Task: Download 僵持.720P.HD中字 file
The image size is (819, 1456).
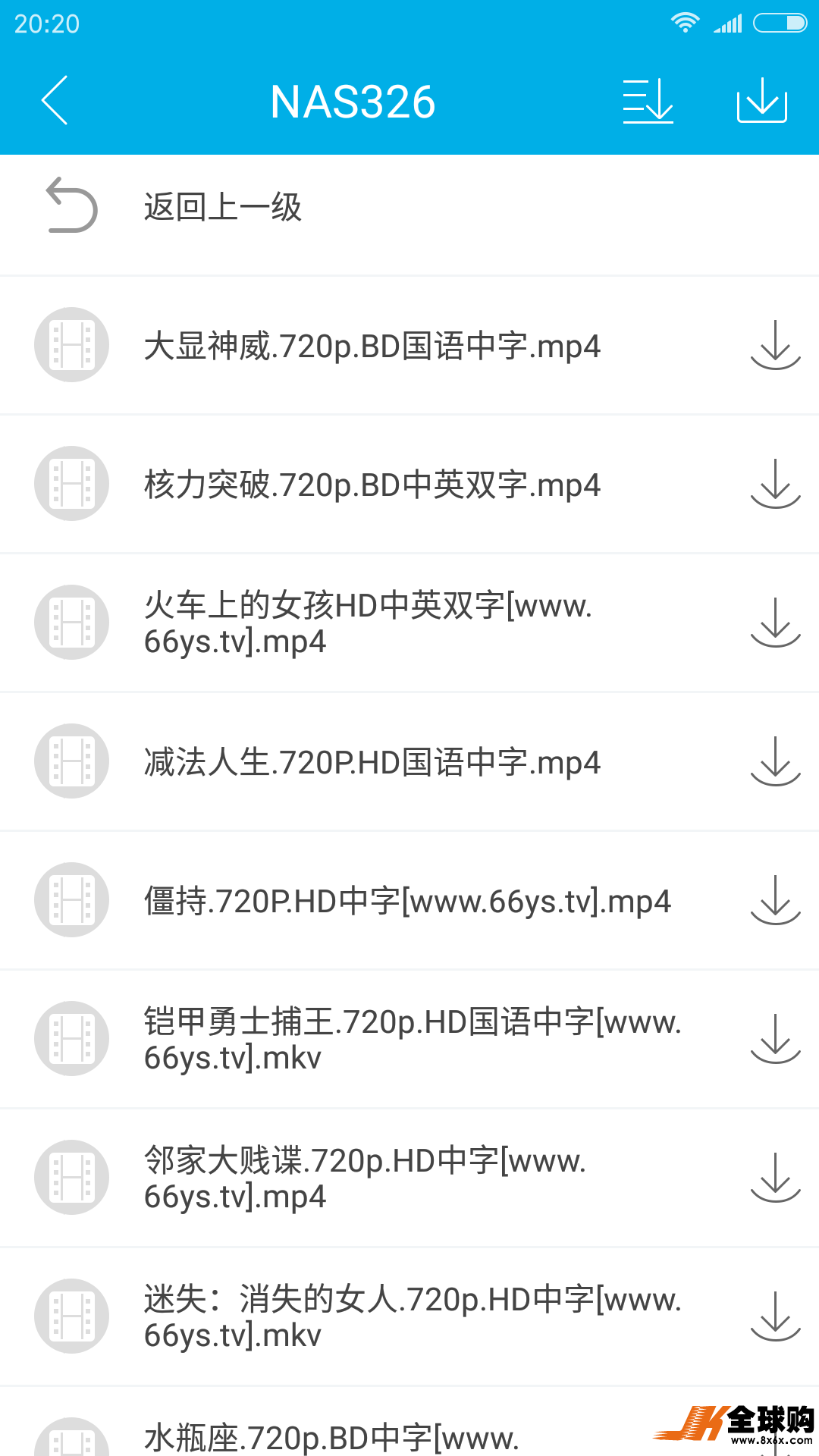Action: [775, 900]
